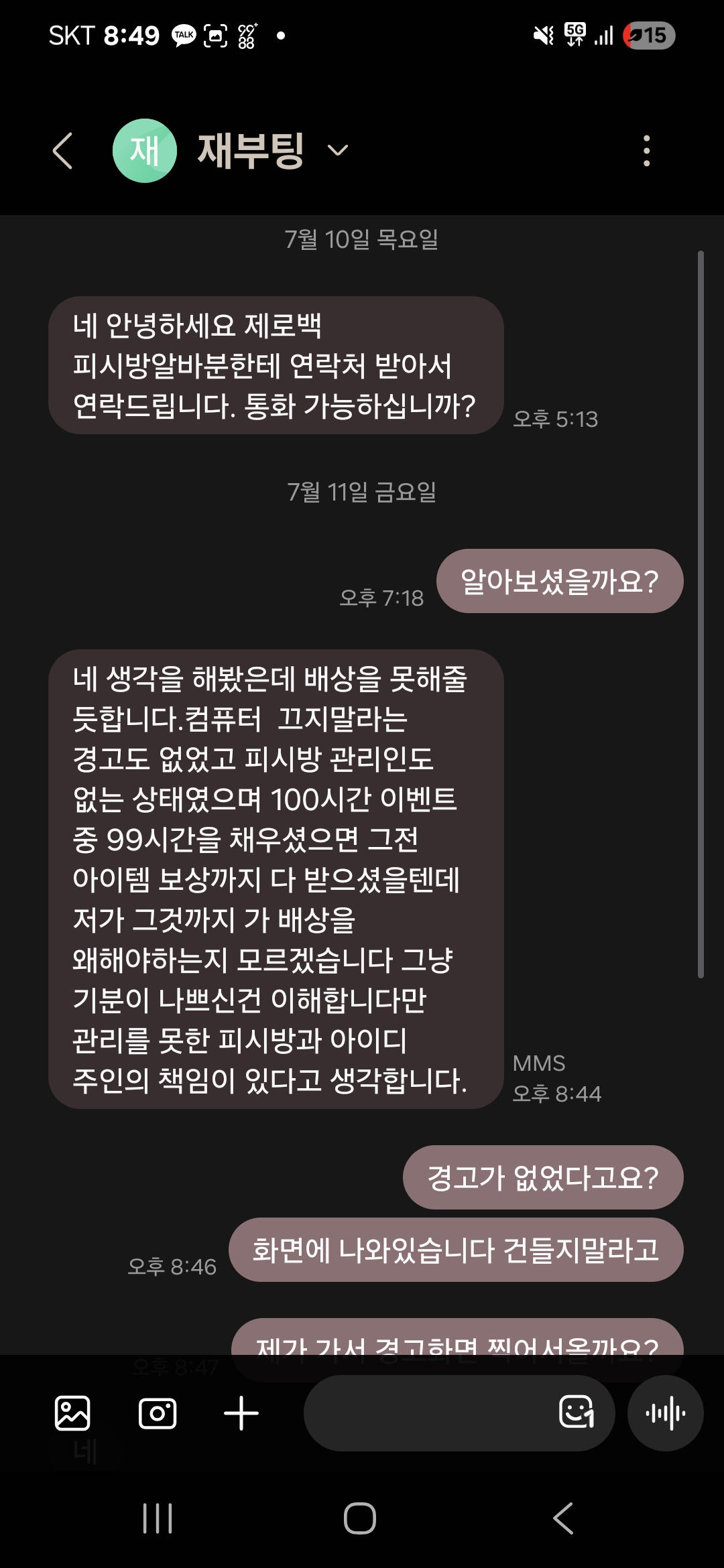This screenshot has height=1568, width=724.
Task: Record a voice message
Action: coord(665,1413)
